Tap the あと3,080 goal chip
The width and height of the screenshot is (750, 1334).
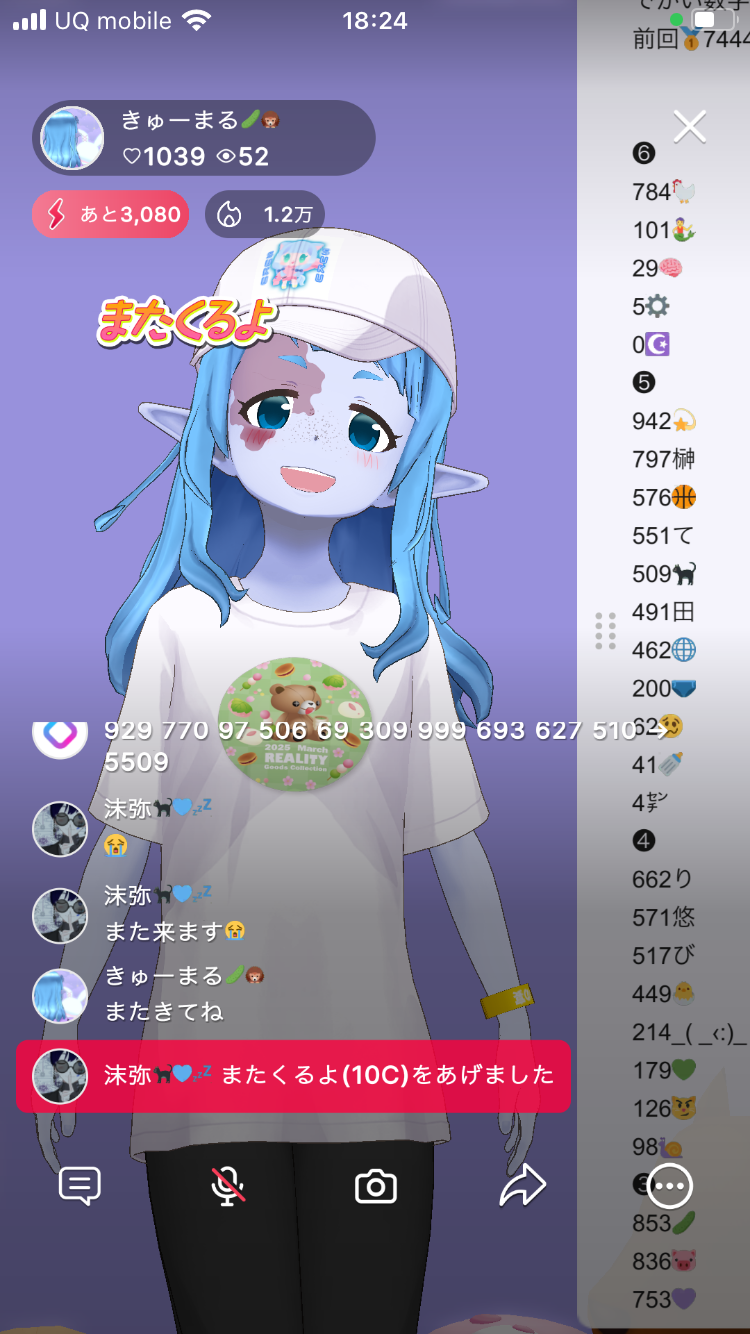click(x=111, y=214)
